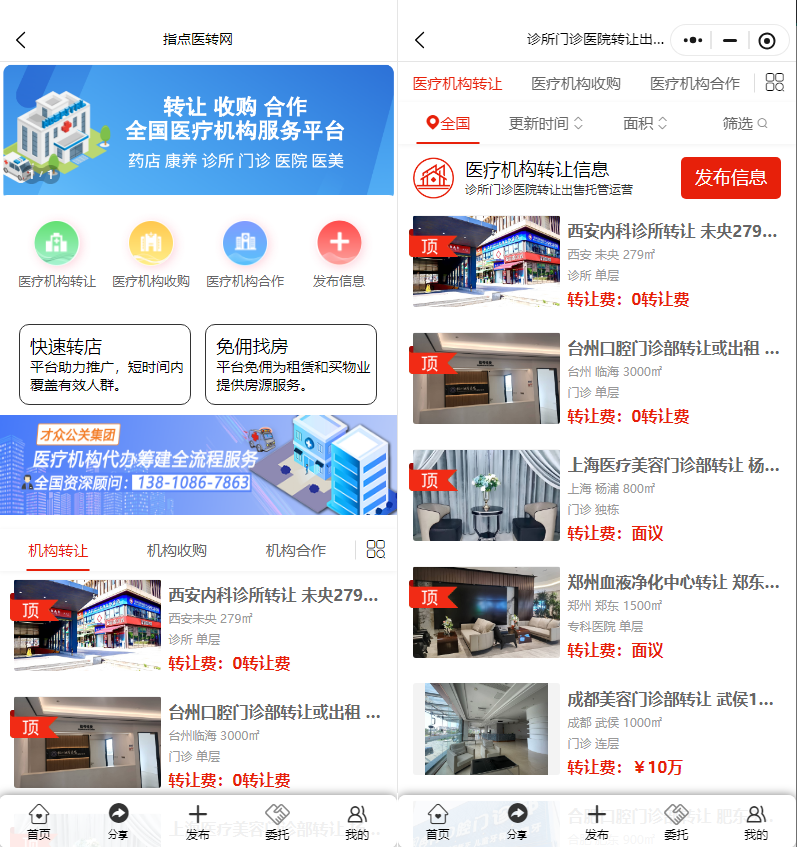Tap the red 发布信息 button
Image resolution: width=797 pixels, height=847 pixels.
[x=730, y=178]
